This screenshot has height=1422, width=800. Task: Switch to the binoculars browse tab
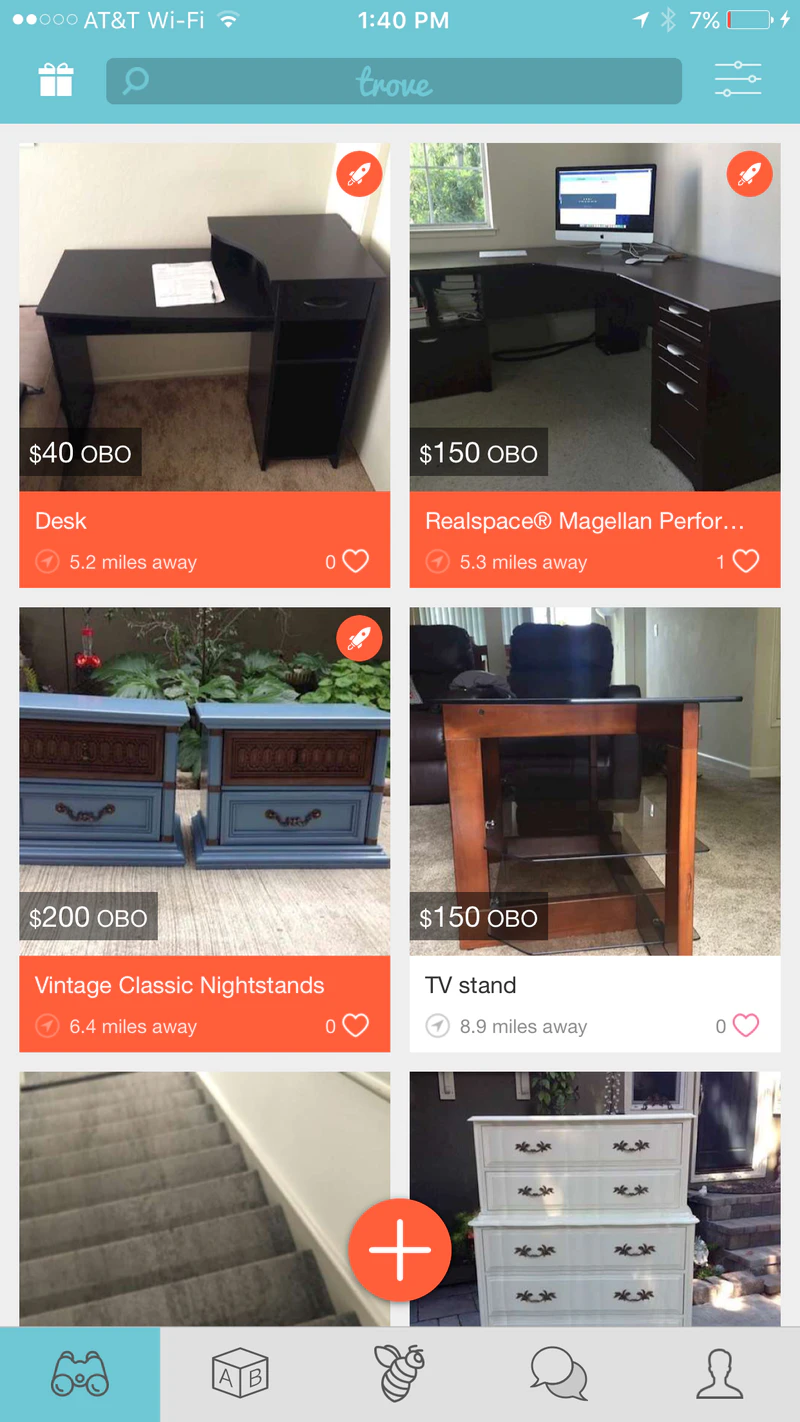(x=80, y=1374)
